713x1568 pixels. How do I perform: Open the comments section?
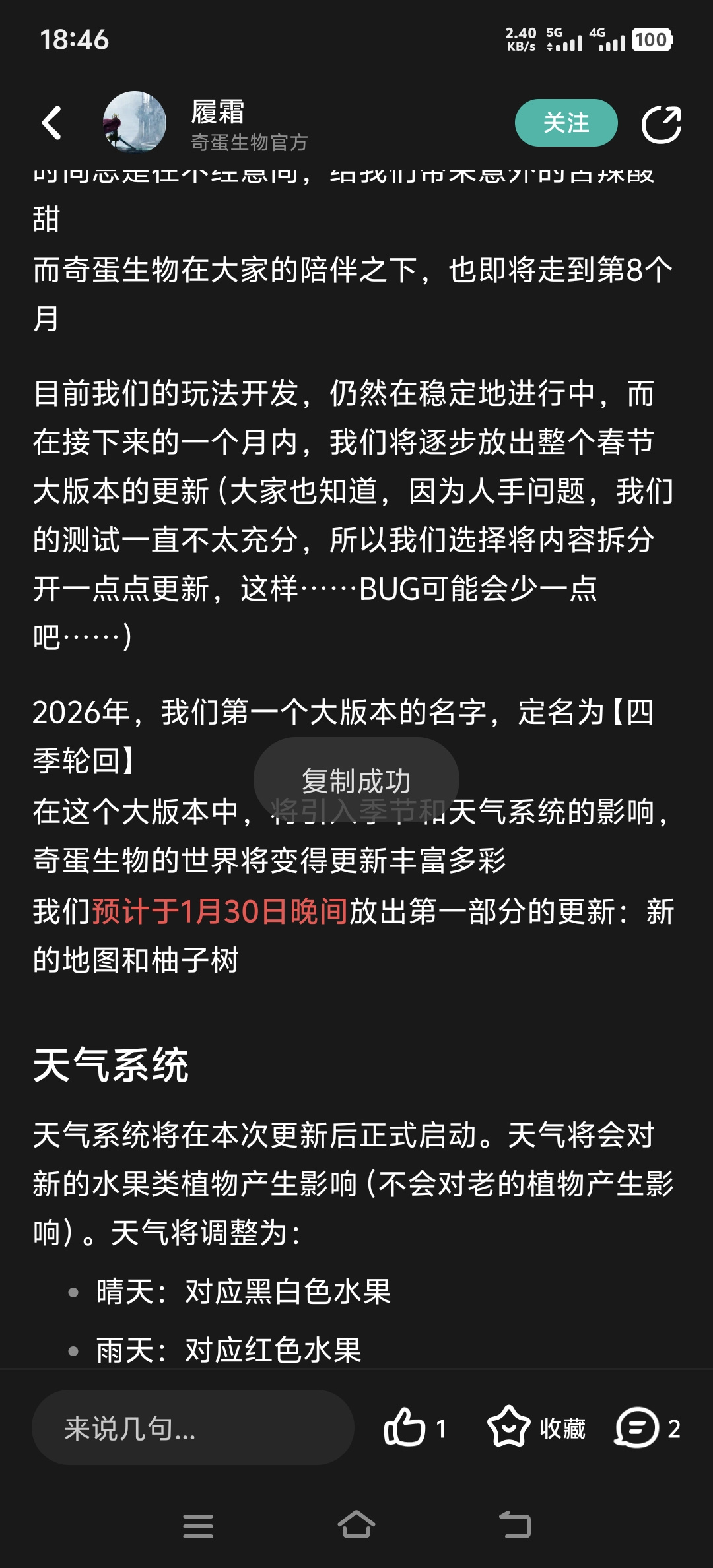coord(647,1428)
